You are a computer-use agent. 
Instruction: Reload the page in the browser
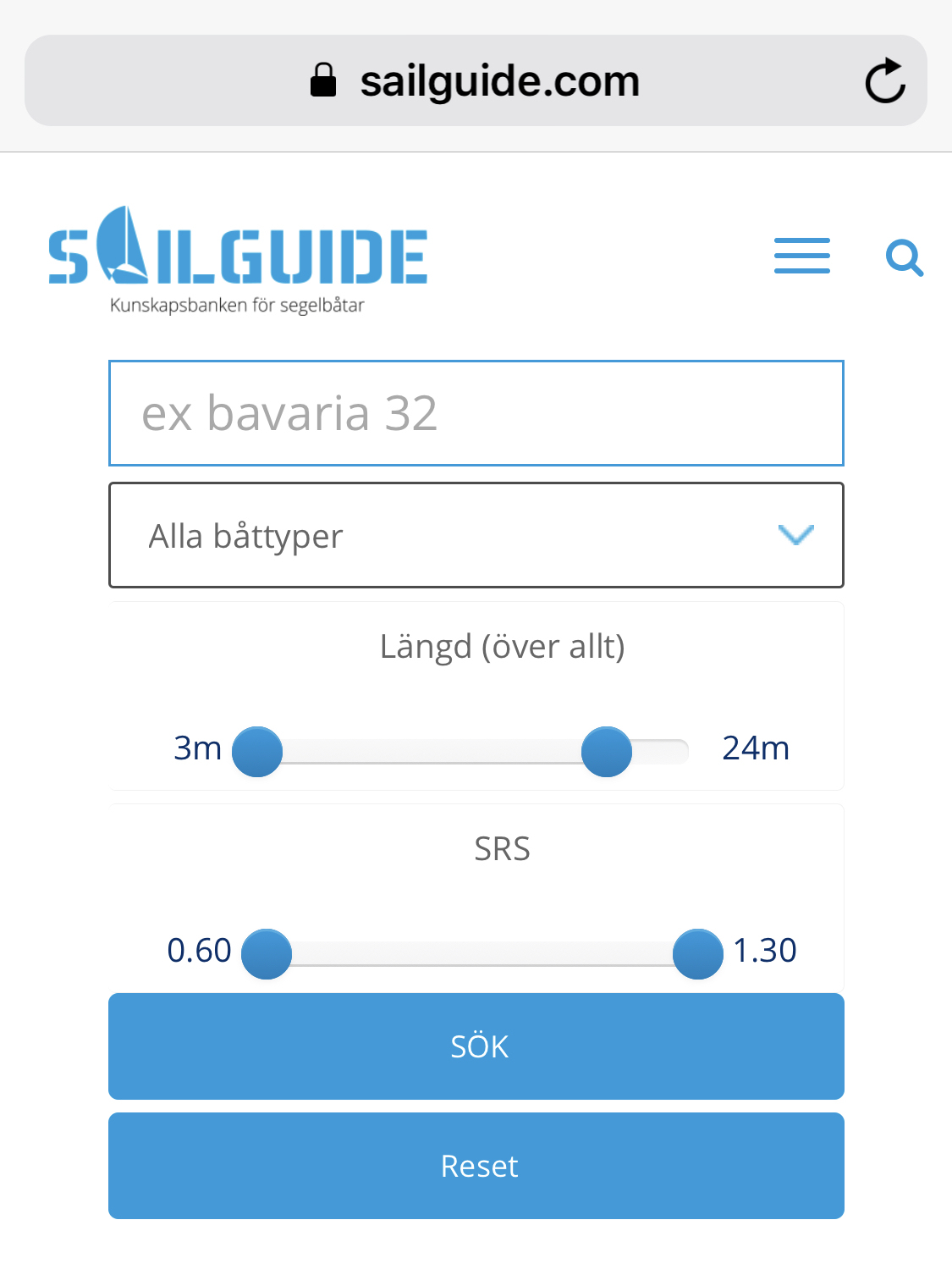tap(885, 81)
